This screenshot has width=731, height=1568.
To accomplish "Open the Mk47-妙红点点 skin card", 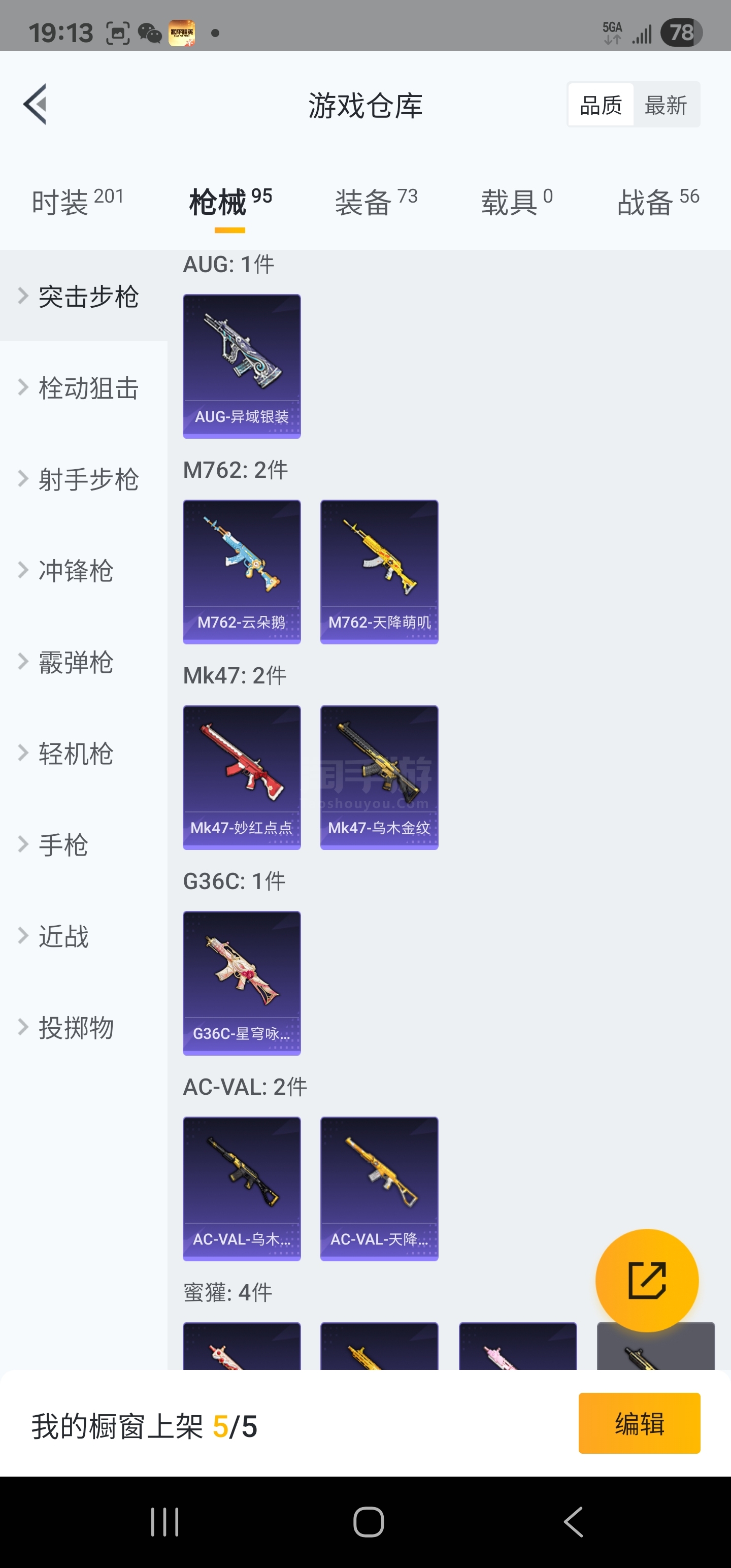I will [x=242, y=777].
